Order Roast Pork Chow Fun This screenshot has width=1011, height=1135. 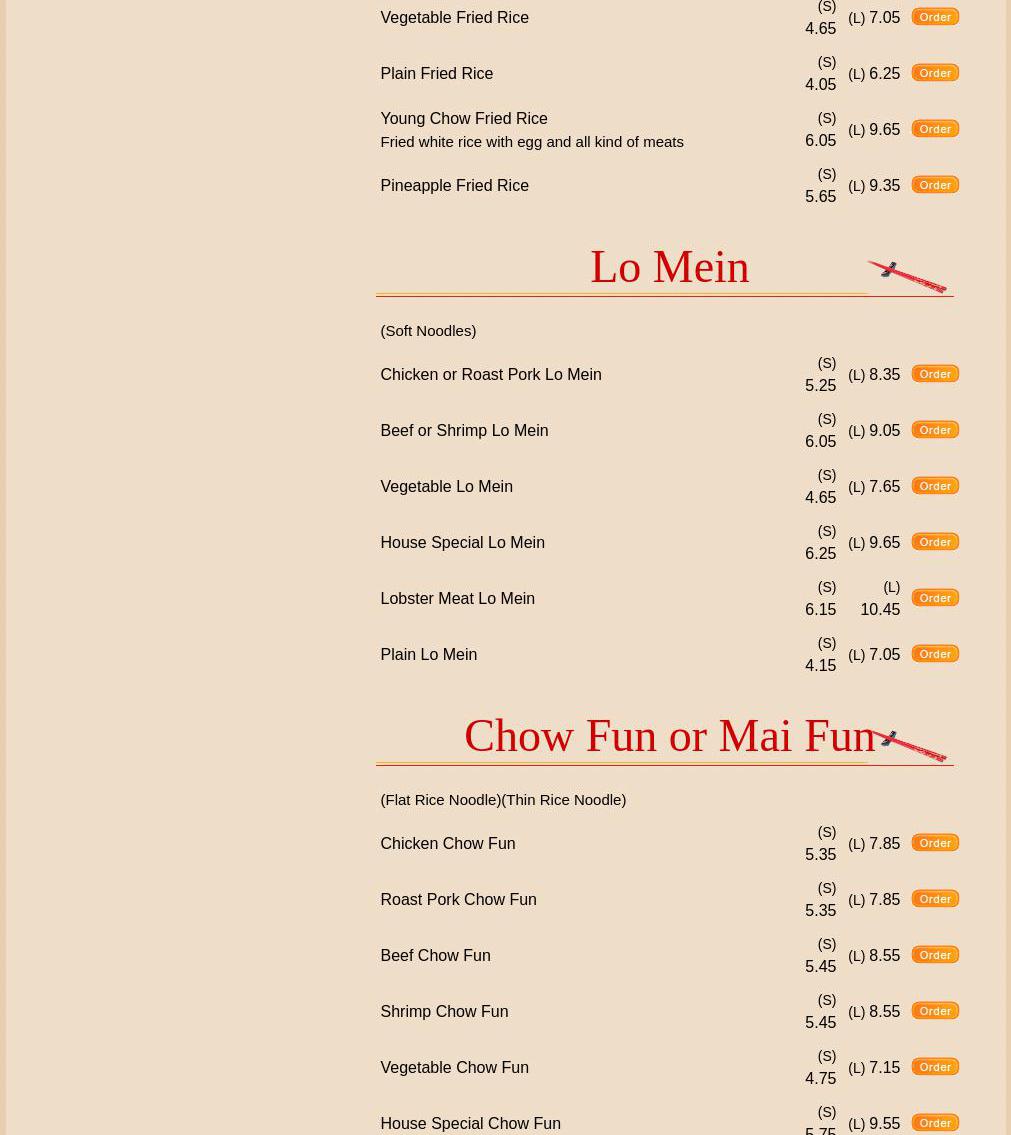935,899
